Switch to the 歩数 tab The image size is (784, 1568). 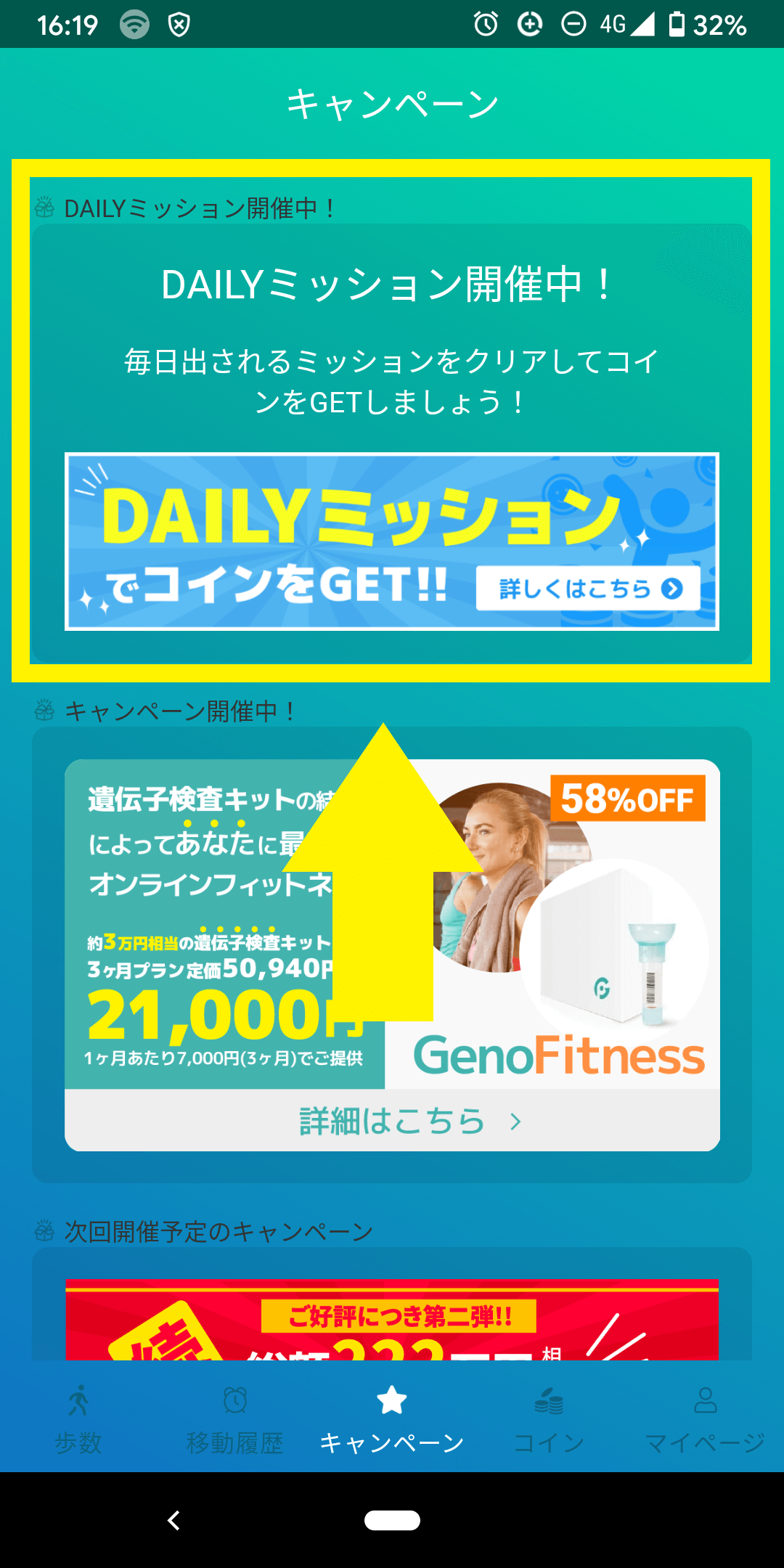[x=78, y=1419]
